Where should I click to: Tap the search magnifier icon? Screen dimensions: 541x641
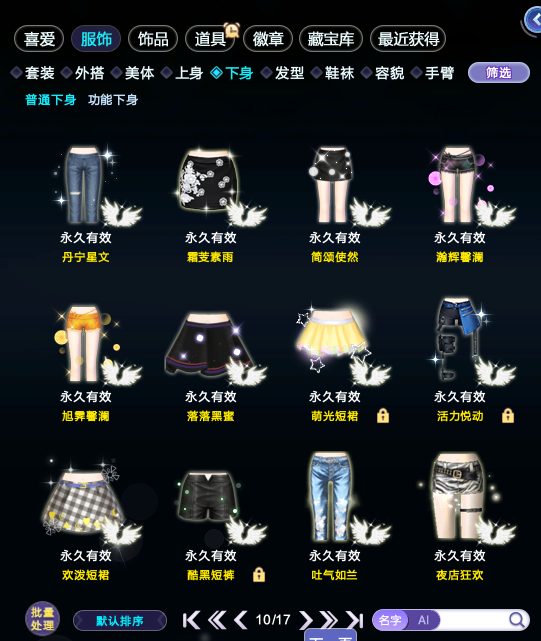(516, 620)
